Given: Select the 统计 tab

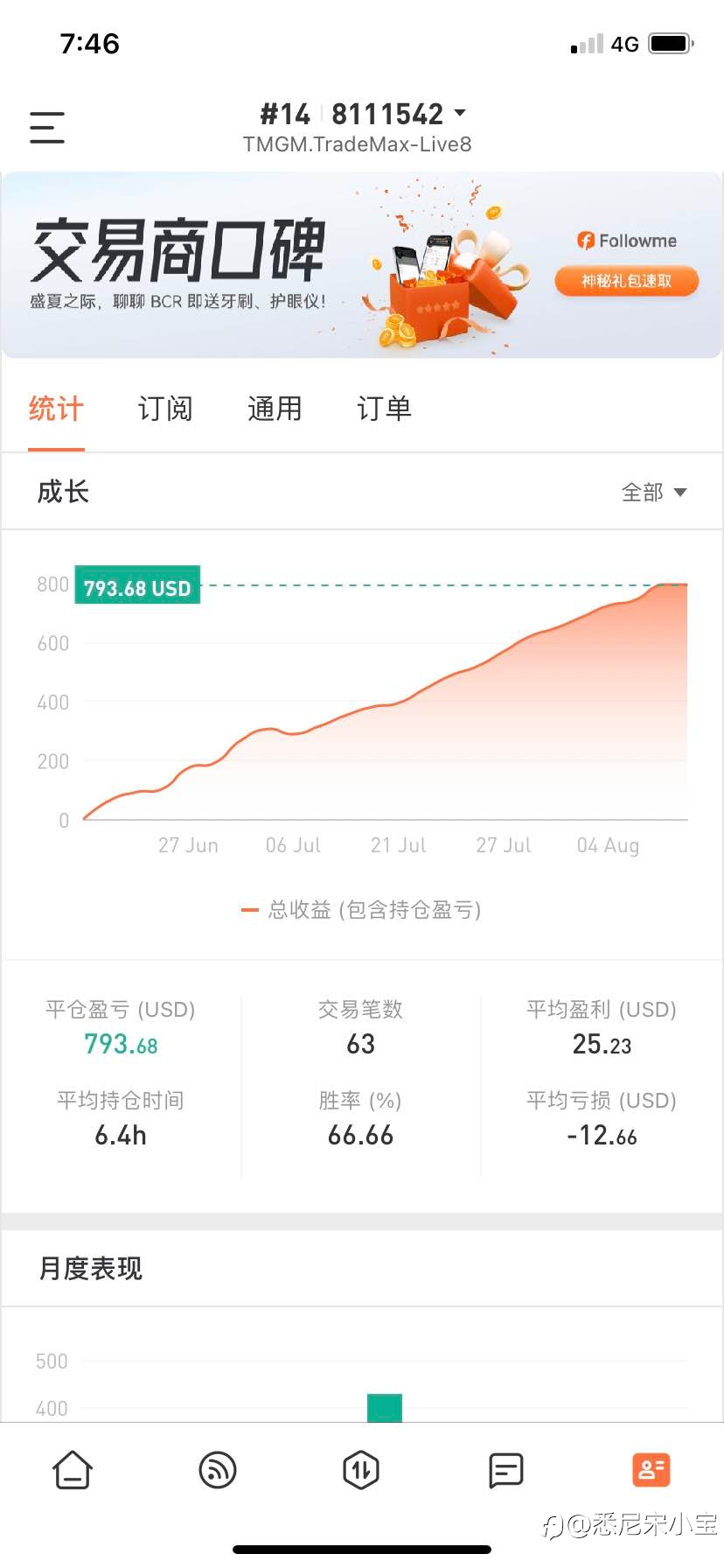Looking at the screenshot, I should point(56,409).
